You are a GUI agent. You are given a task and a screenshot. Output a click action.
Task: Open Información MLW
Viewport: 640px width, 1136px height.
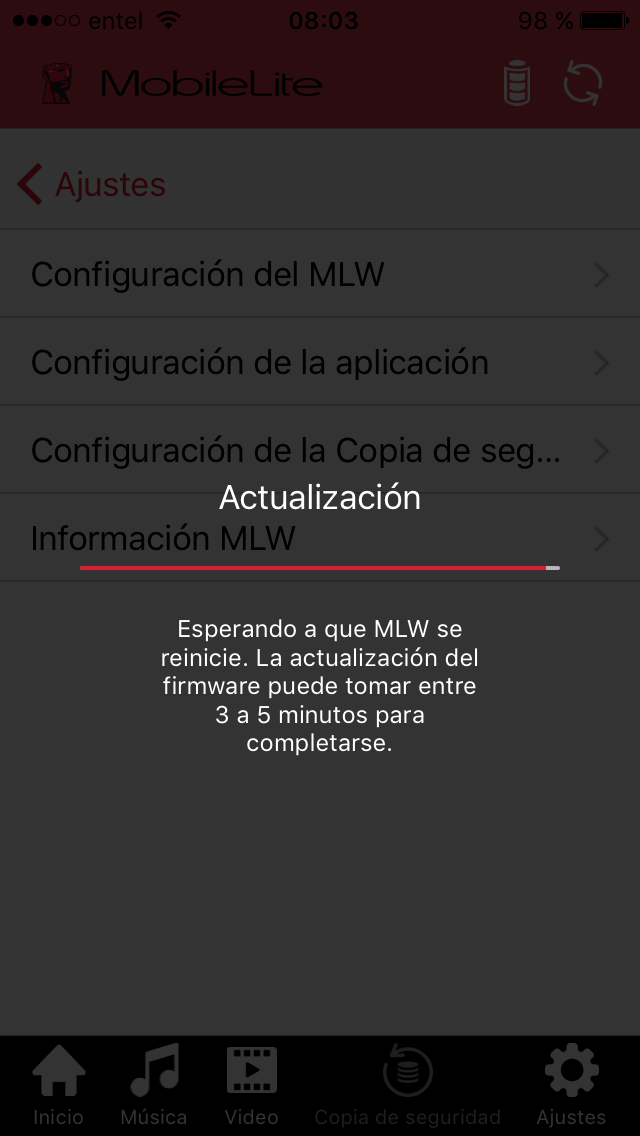click(x=320, y=539)
